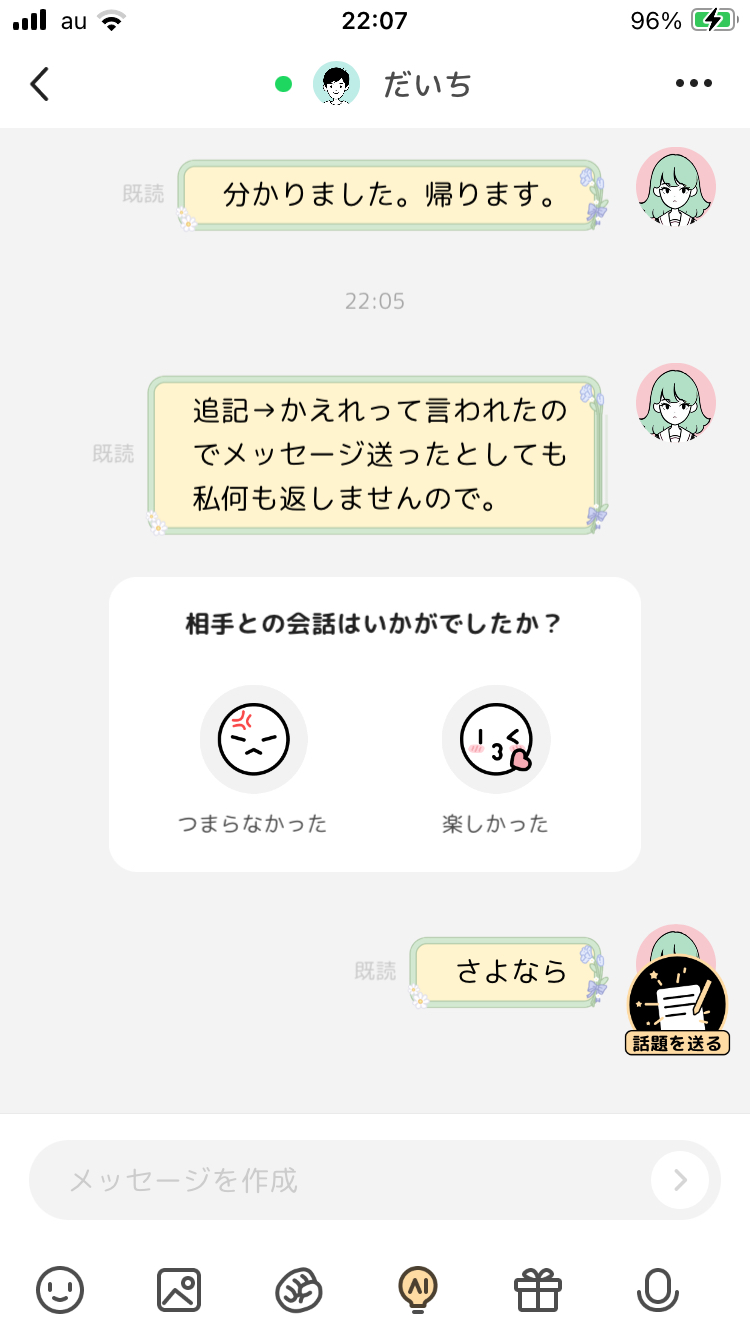Send a gift to だいち
Screen dimensions: 750x1334
point(538,1290)
